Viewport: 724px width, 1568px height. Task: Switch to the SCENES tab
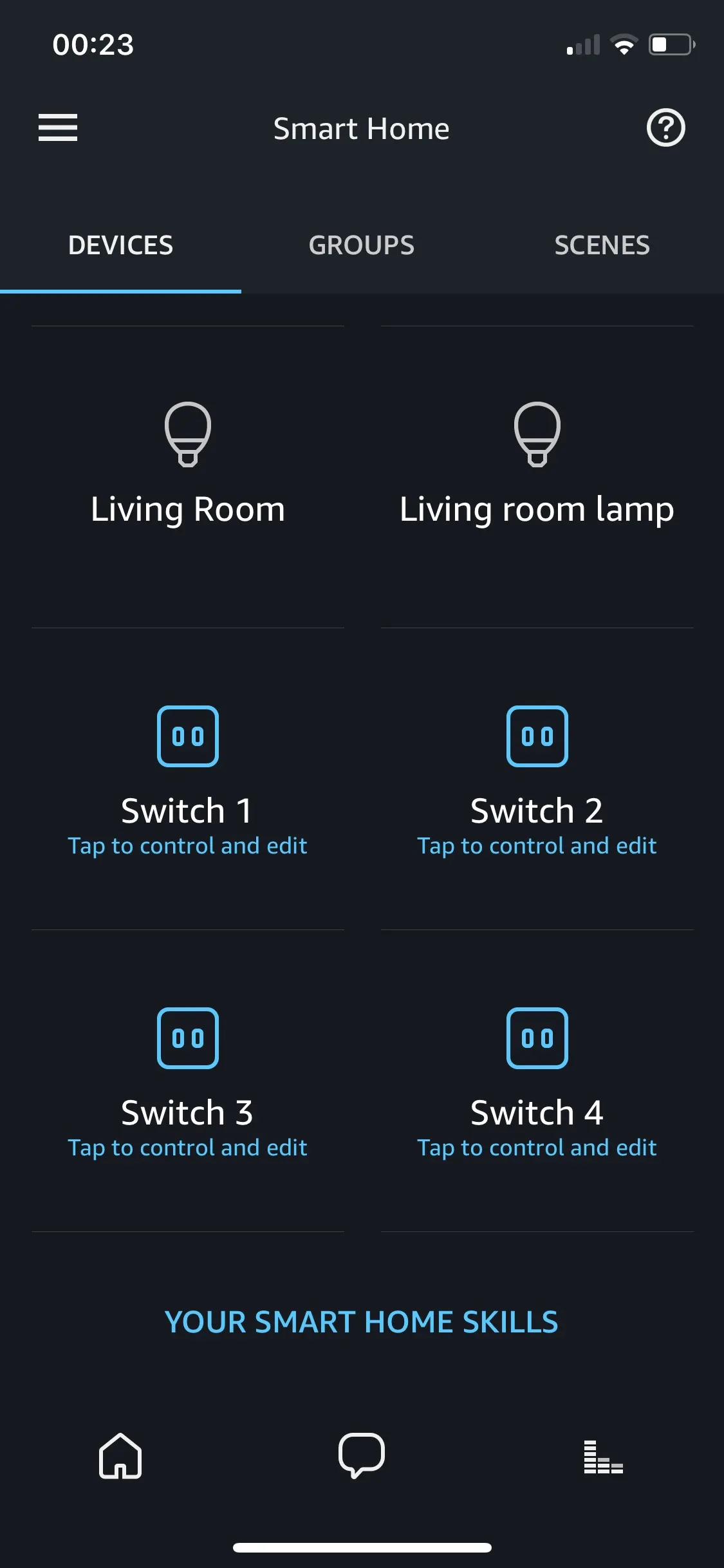(602, 245)
